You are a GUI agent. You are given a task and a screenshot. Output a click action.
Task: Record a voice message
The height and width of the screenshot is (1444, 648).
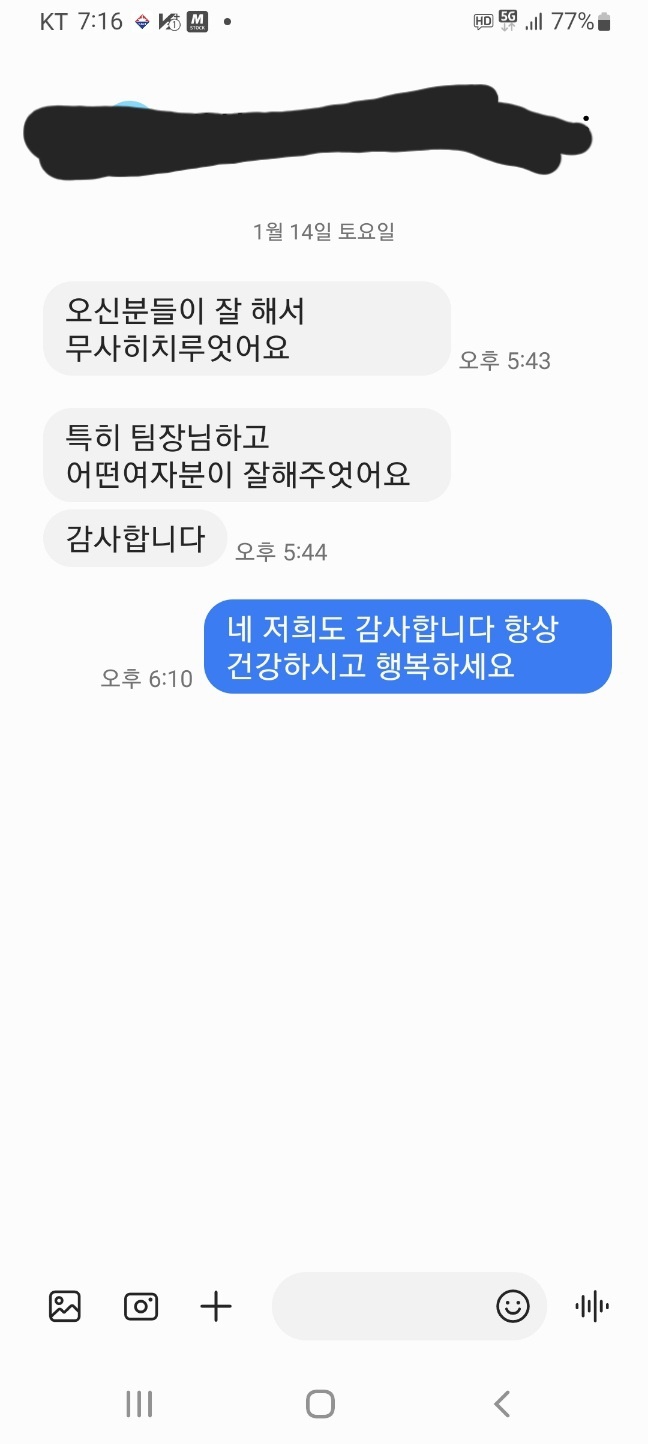point(592,1306)
